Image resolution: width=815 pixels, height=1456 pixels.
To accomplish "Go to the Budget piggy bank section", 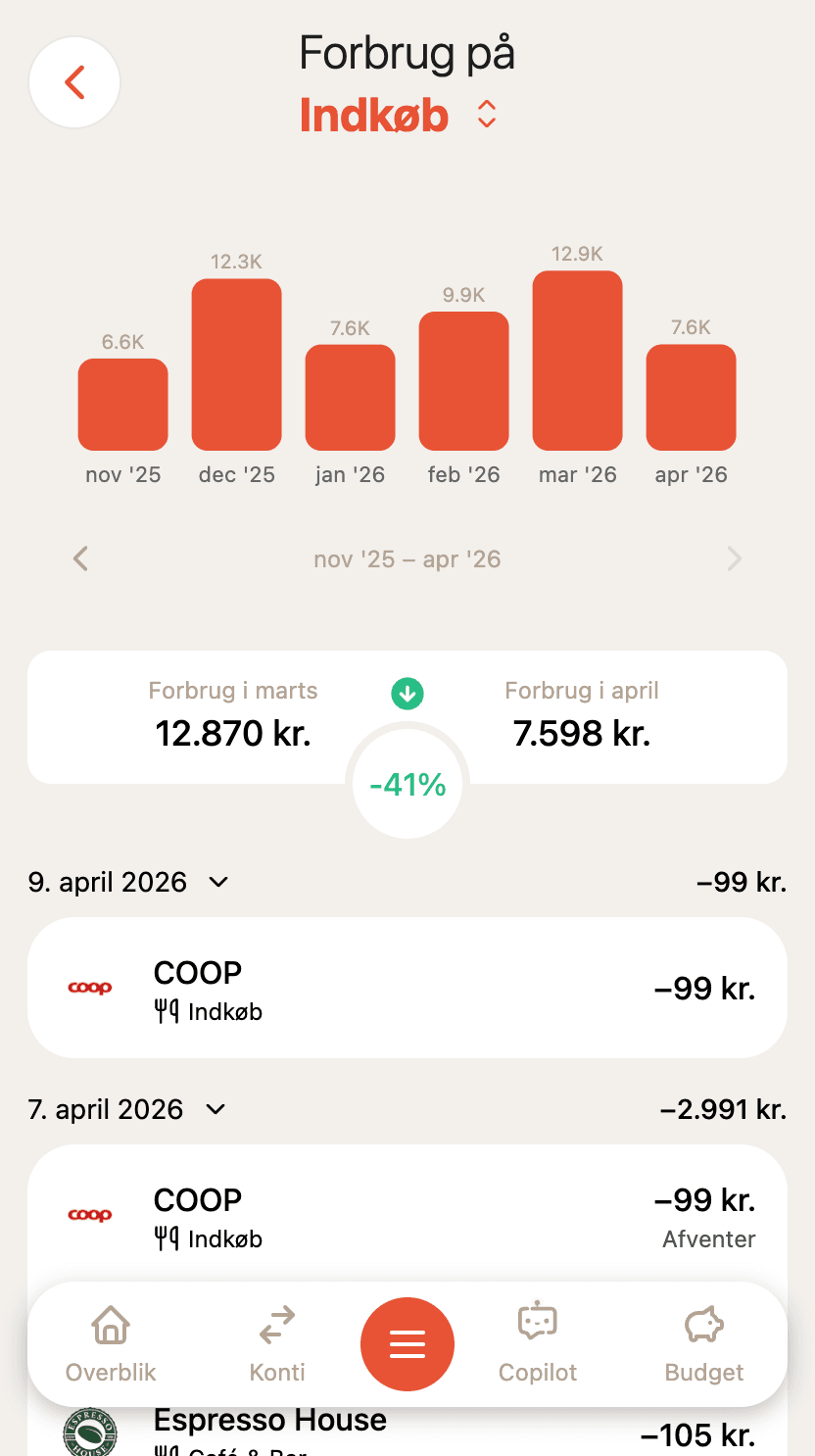I will click(703, 1343).
